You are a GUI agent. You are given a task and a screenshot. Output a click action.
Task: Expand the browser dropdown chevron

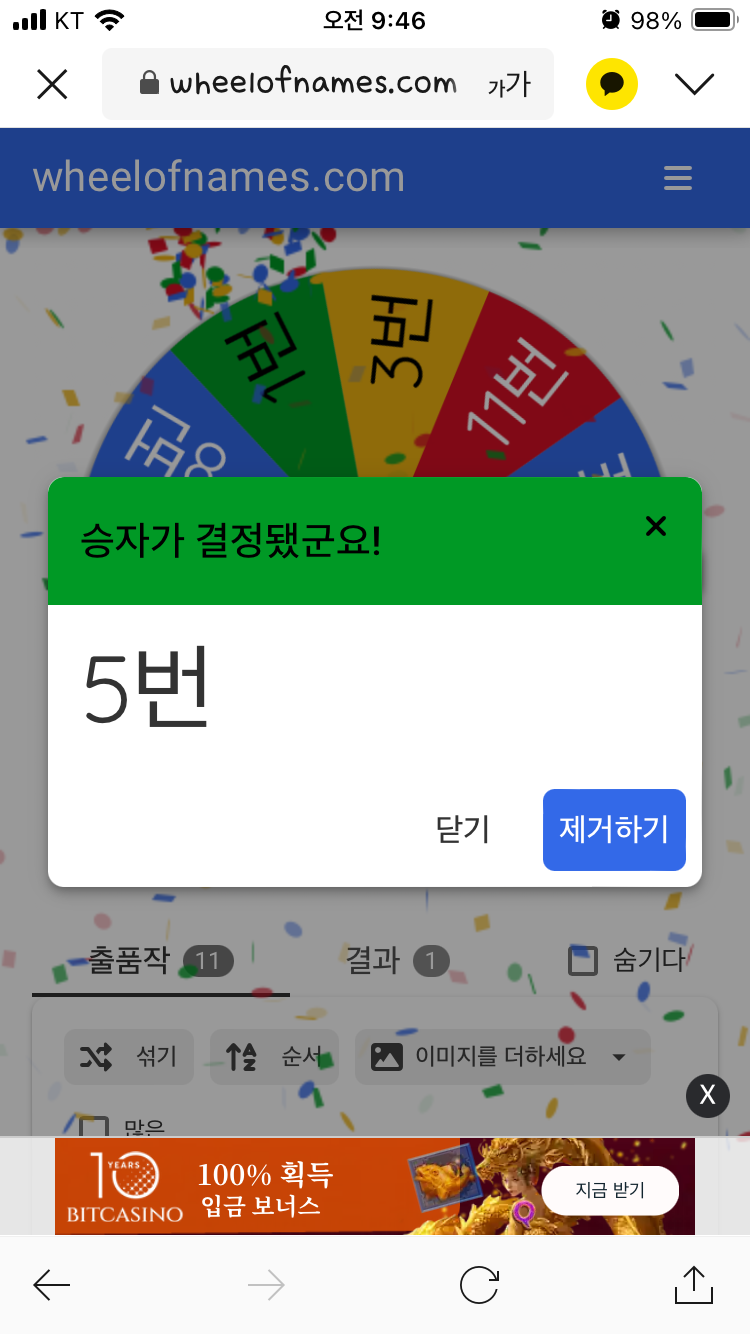(x=694, y=85)
